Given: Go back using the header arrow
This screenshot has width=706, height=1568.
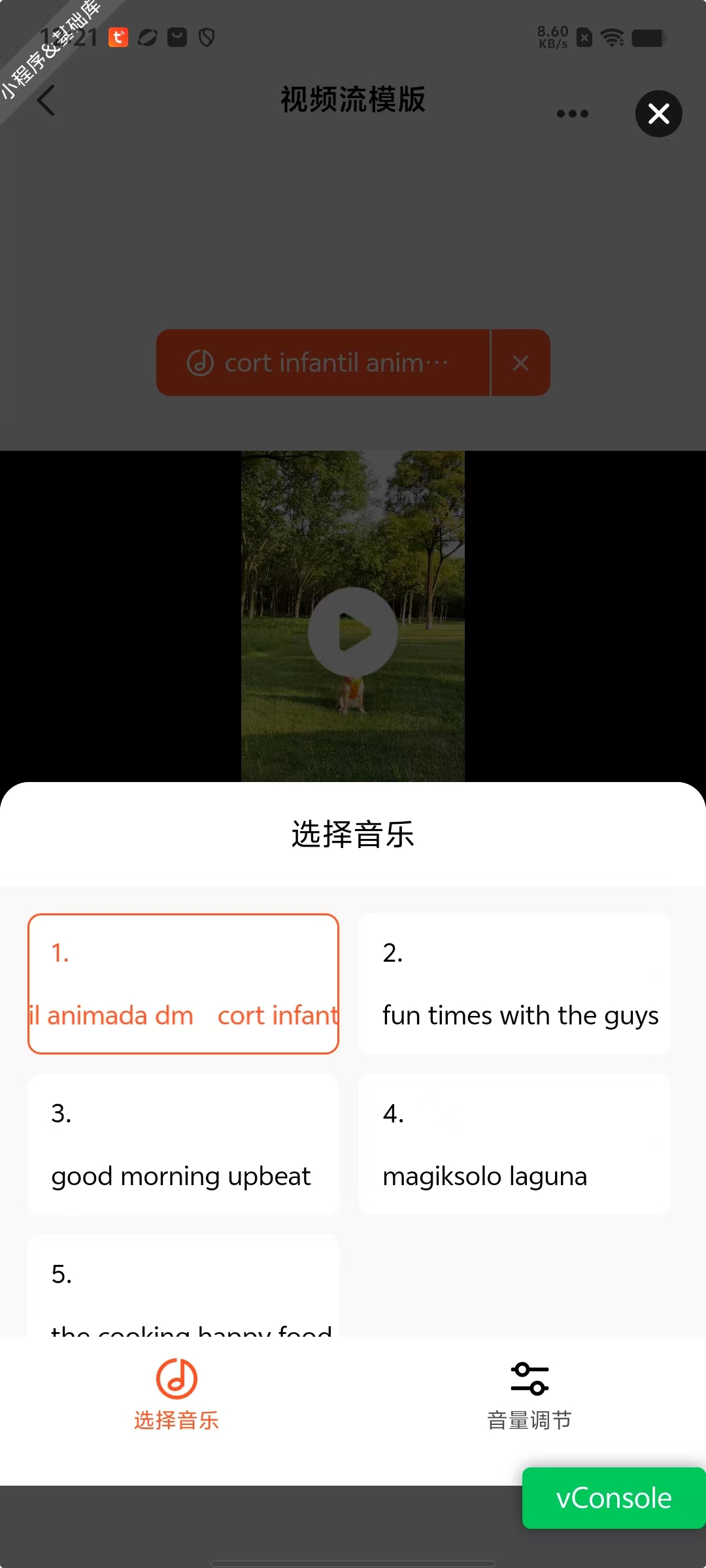Looking at the screenshot, I should pos(46,101).
